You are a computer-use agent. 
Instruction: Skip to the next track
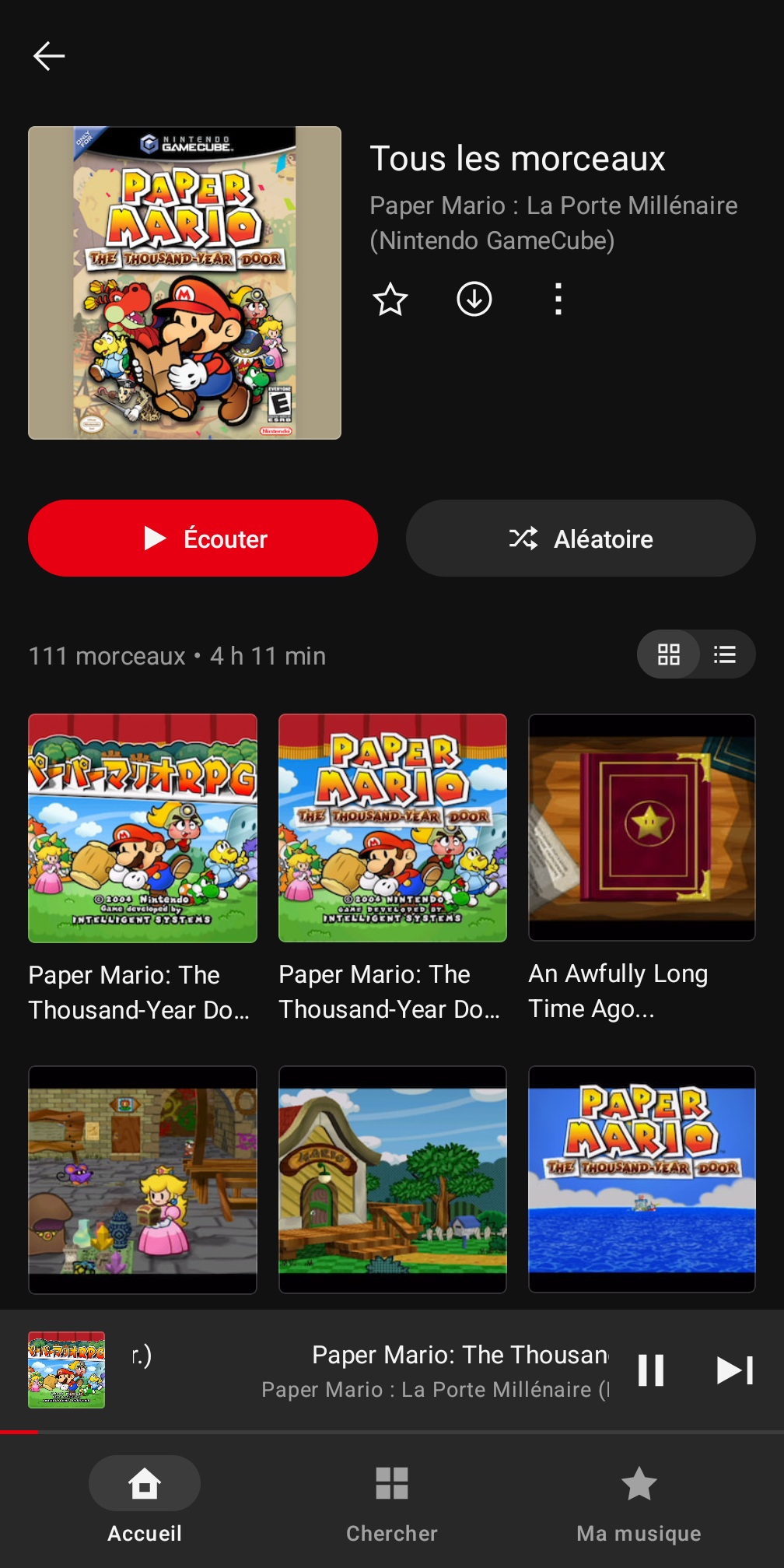click(x=734, y=1370)
